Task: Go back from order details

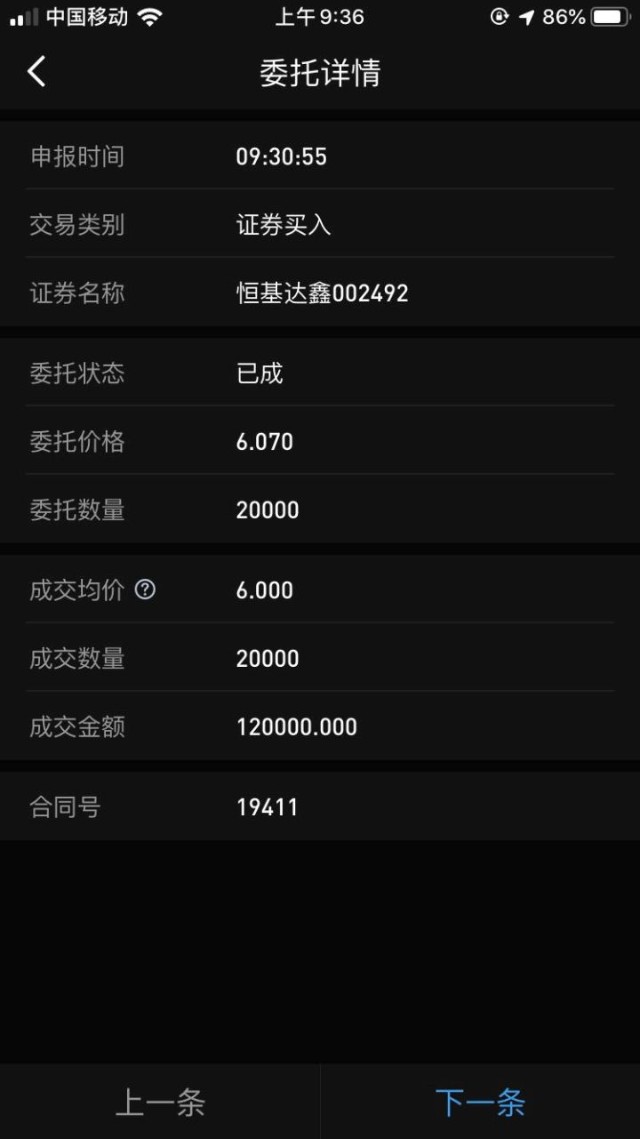Action: click(x=37, y=72)
